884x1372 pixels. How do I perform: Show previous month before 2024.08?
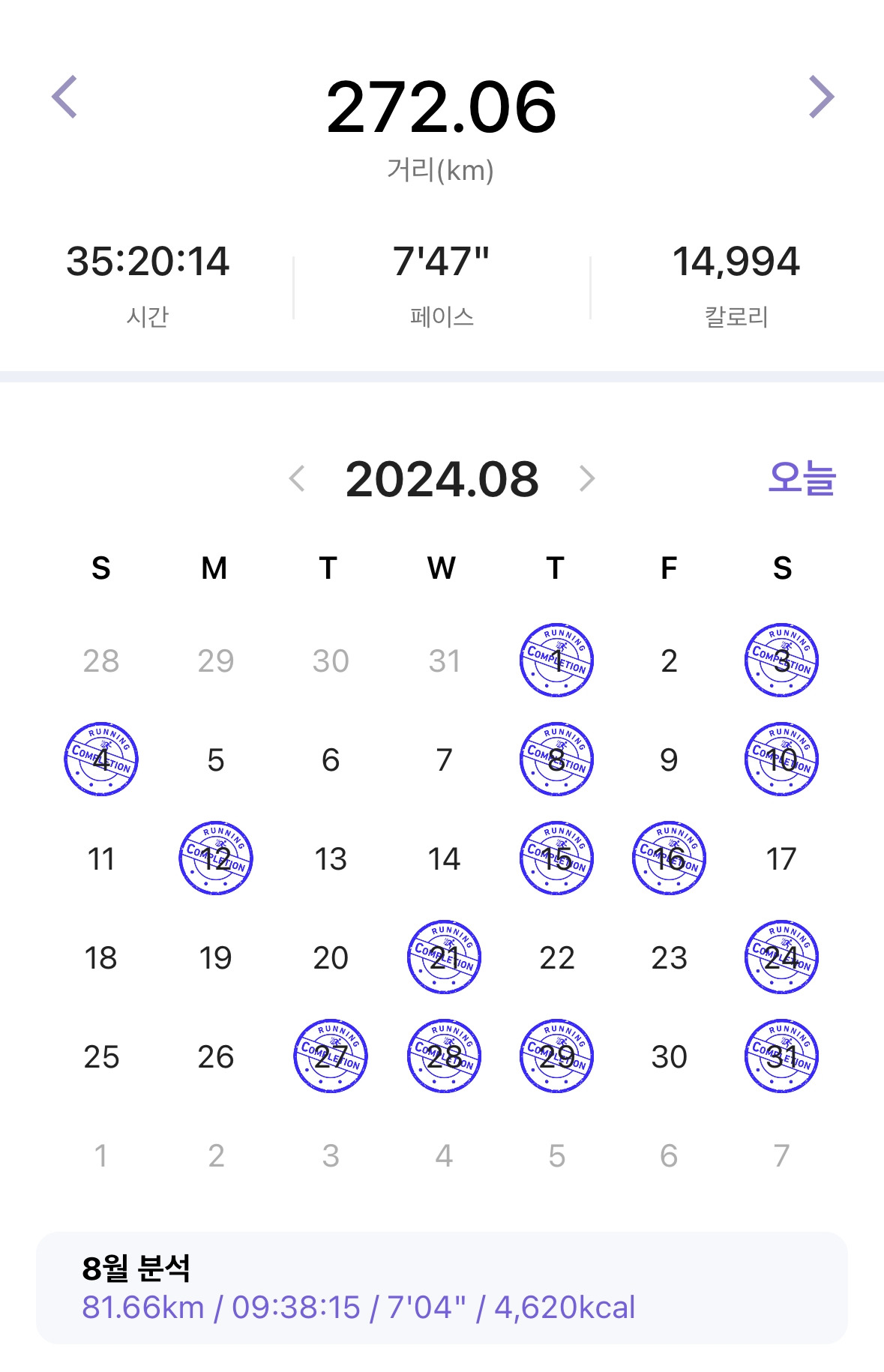(x=297, y=478)
